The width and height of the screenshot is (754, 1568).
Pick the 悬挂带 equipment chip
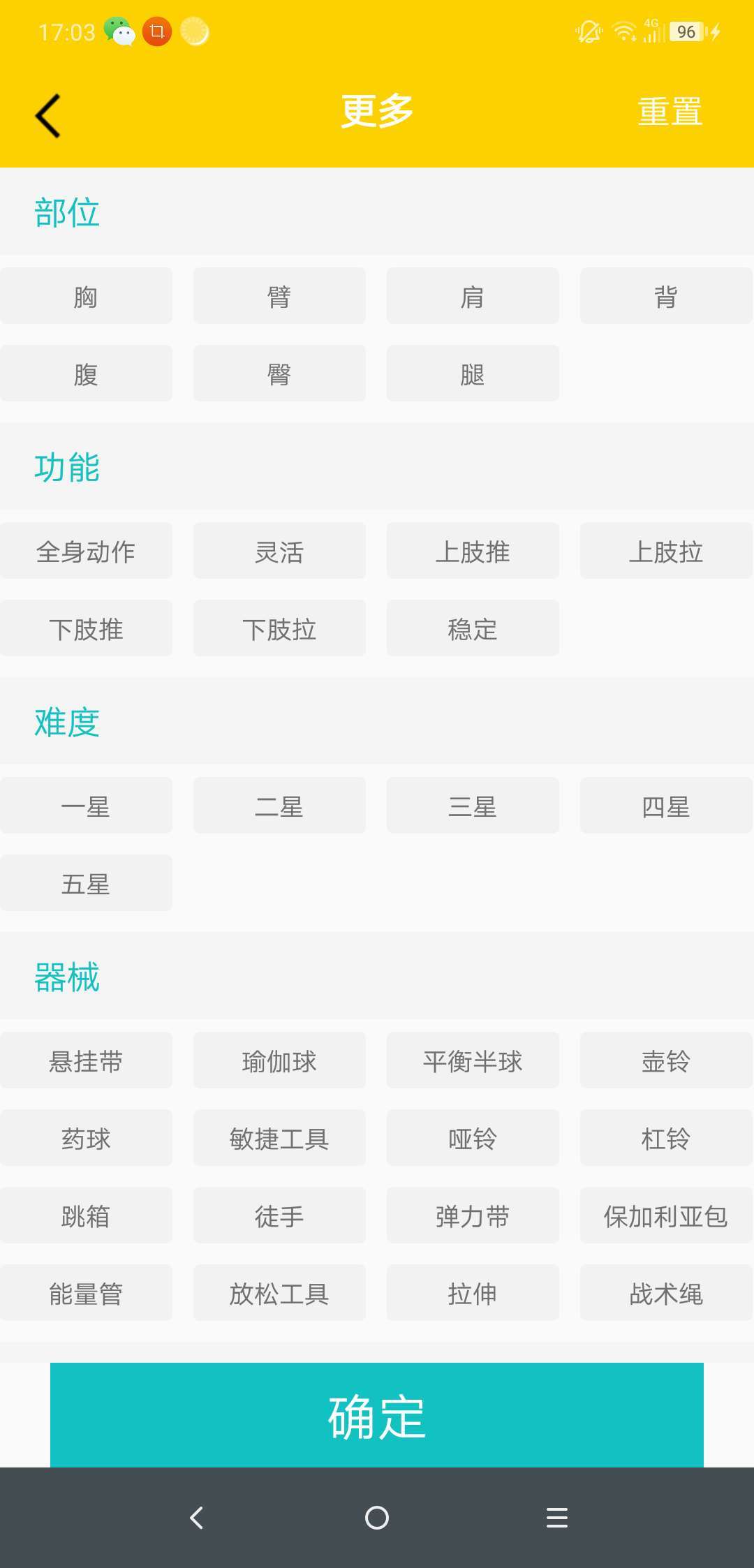click(86, 1060)
